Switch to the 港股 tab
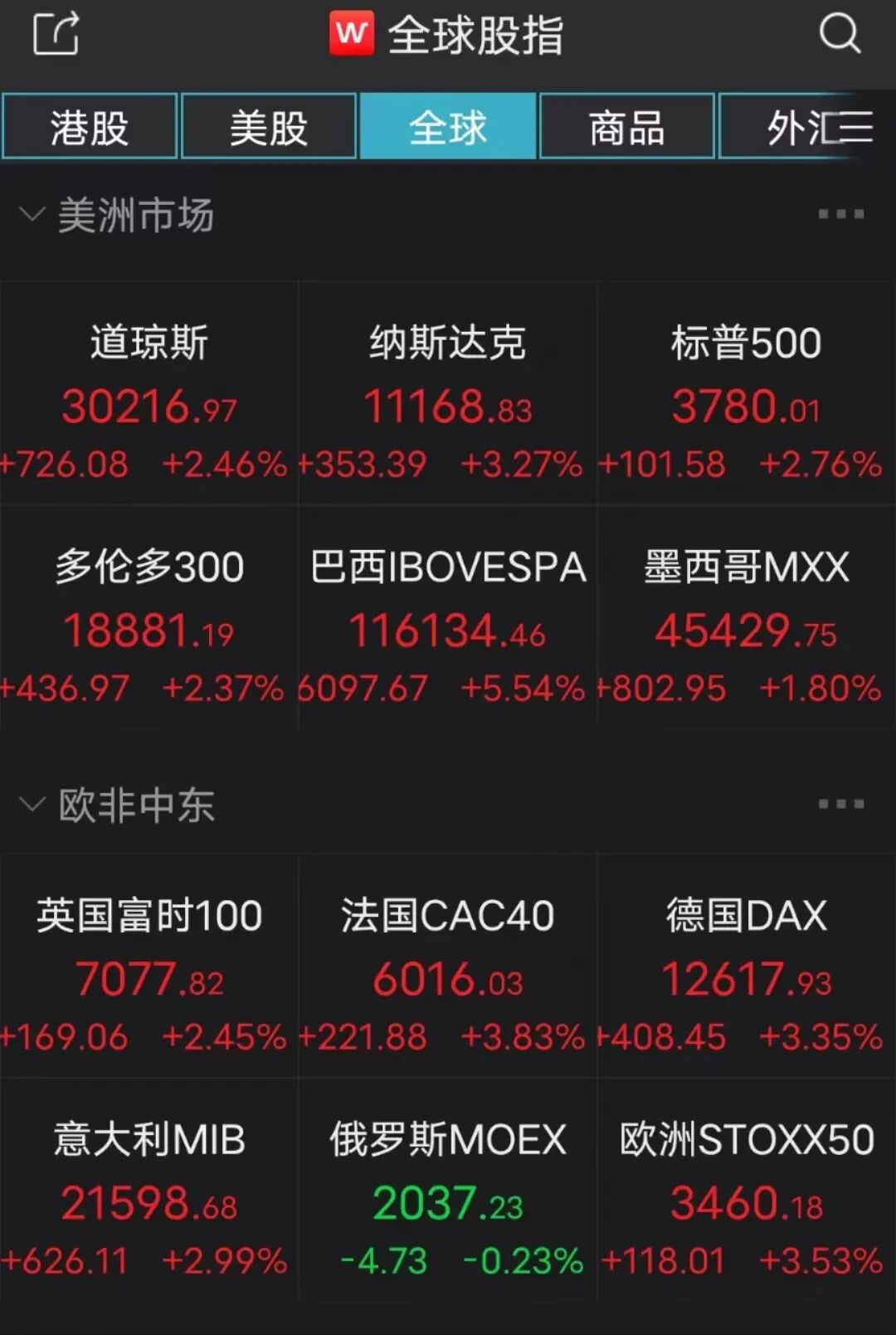The width and height of the screenshot is (896, 1335). click(90, 127)
